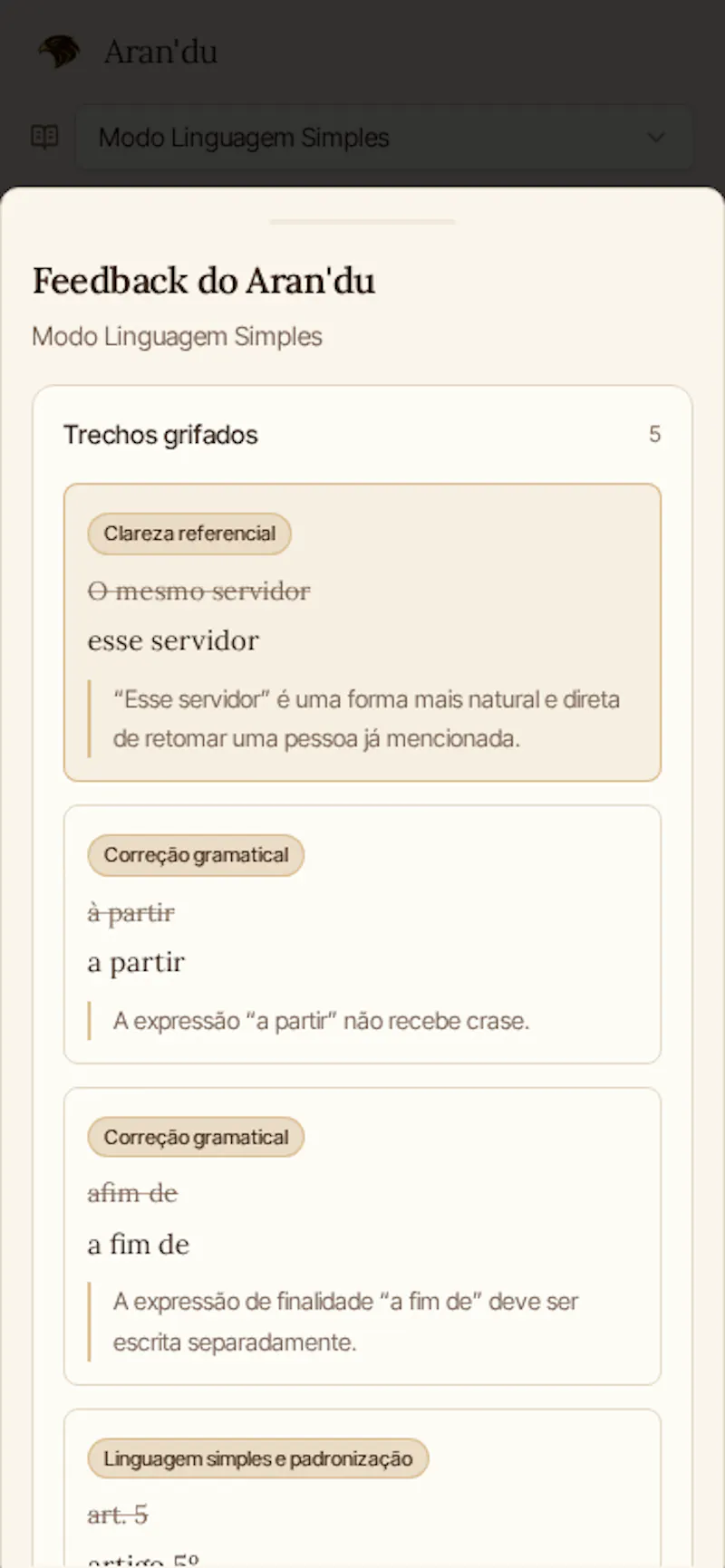
Task: Expand the Modo Linguagem Simples dropdown
Action: tap(384, 138)
